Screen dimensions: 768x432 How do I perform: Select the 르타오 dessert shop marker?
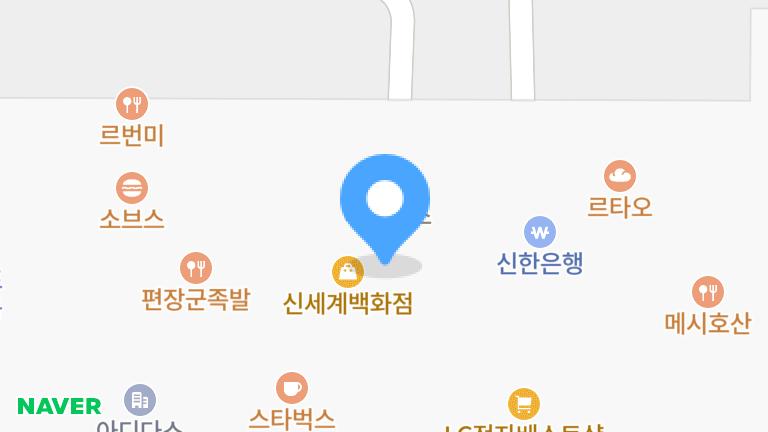tap(620, 176)
